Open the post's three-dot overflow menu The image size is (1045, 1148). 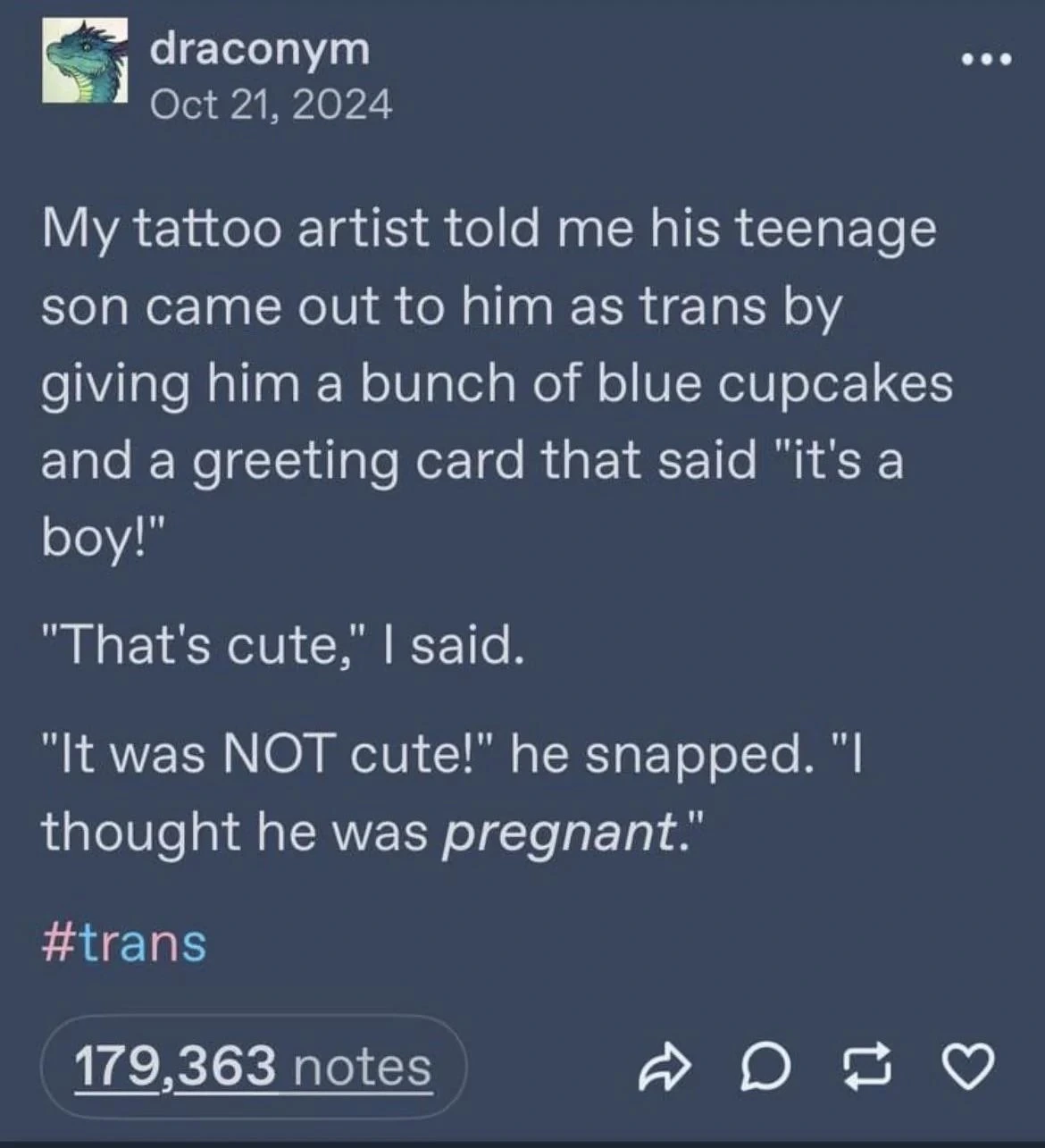(986, 61)
